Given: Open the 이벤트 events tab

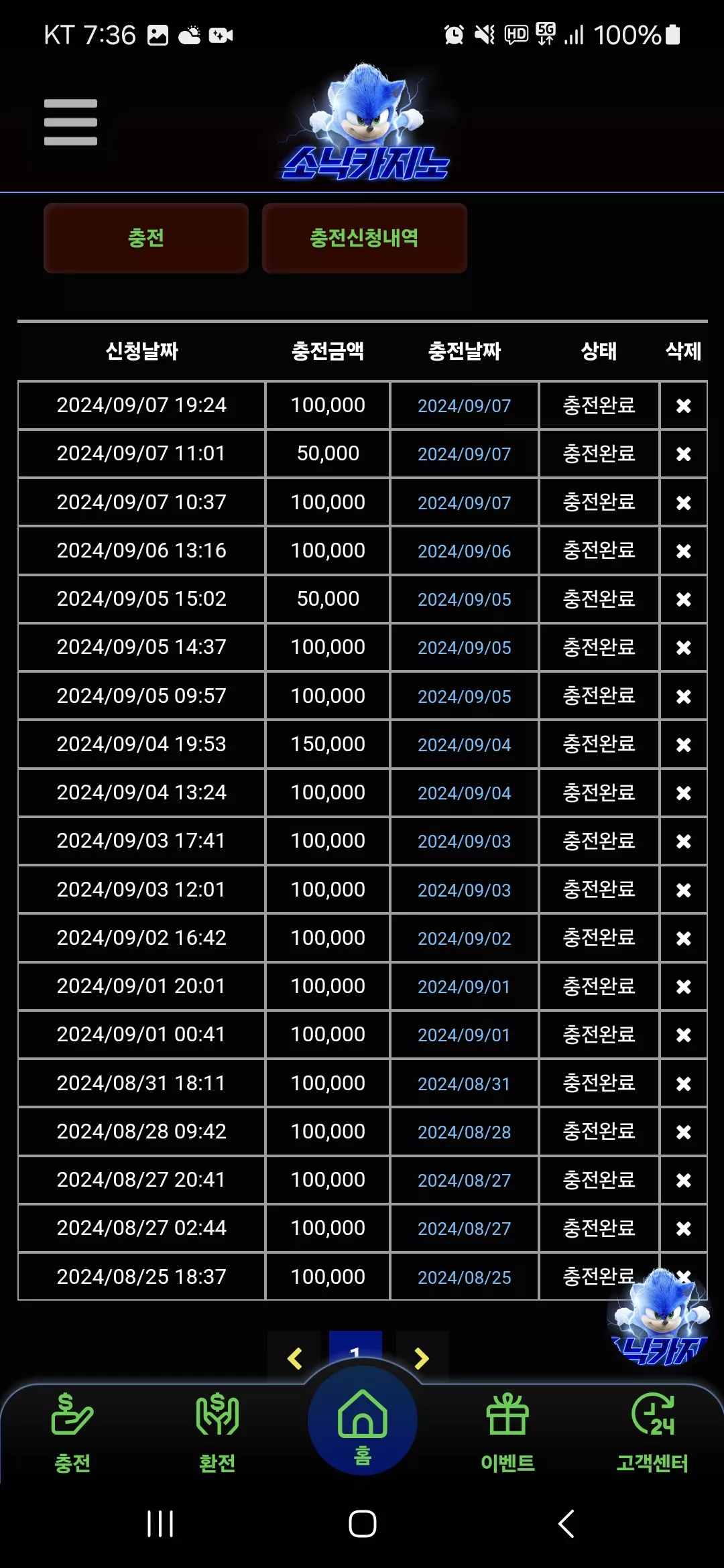Looking at the screenshot, I should (x=507, y=1433).
